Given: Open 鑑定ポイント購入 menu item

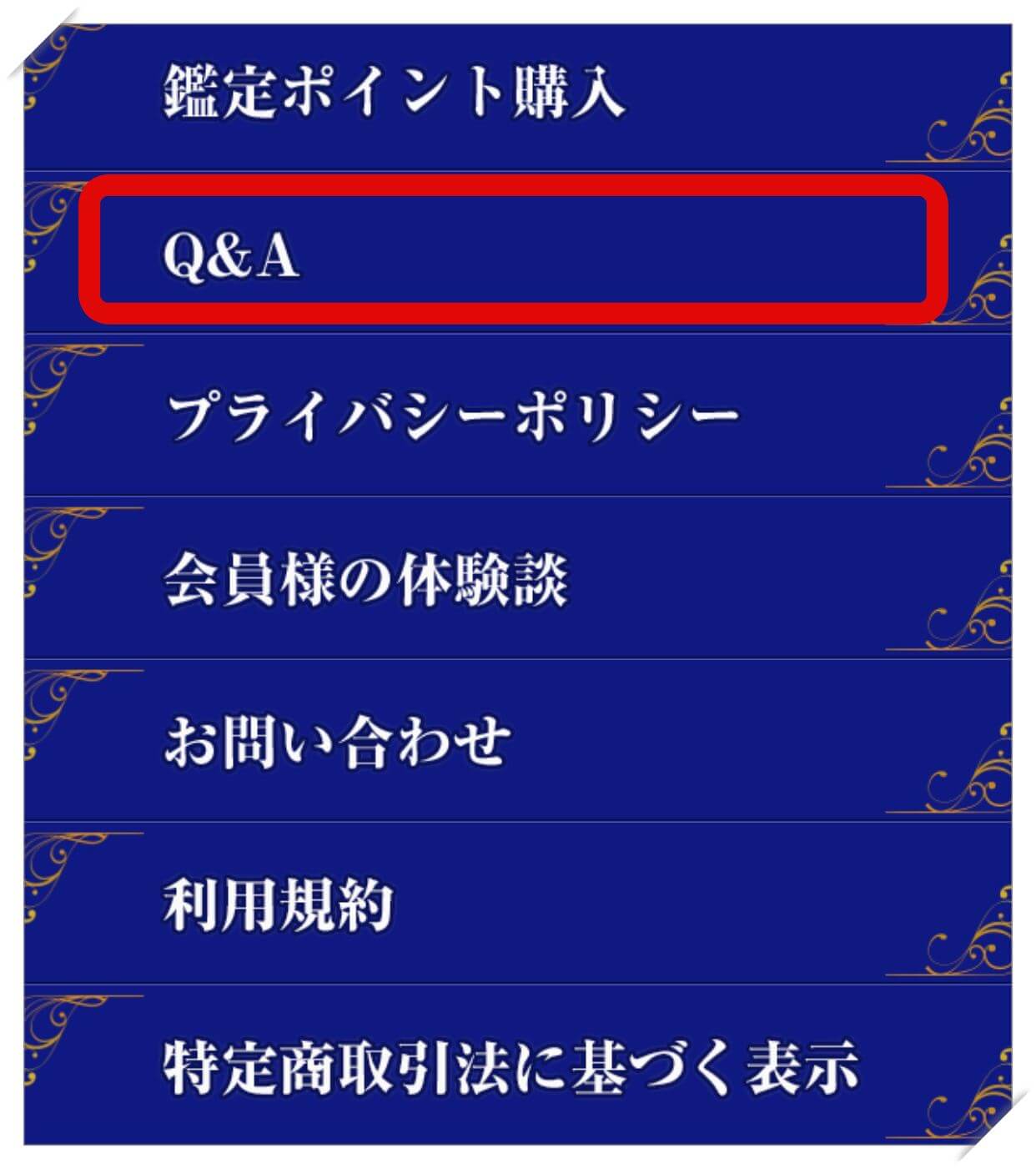Looking at the screenshot, I should tap(394, 90).
